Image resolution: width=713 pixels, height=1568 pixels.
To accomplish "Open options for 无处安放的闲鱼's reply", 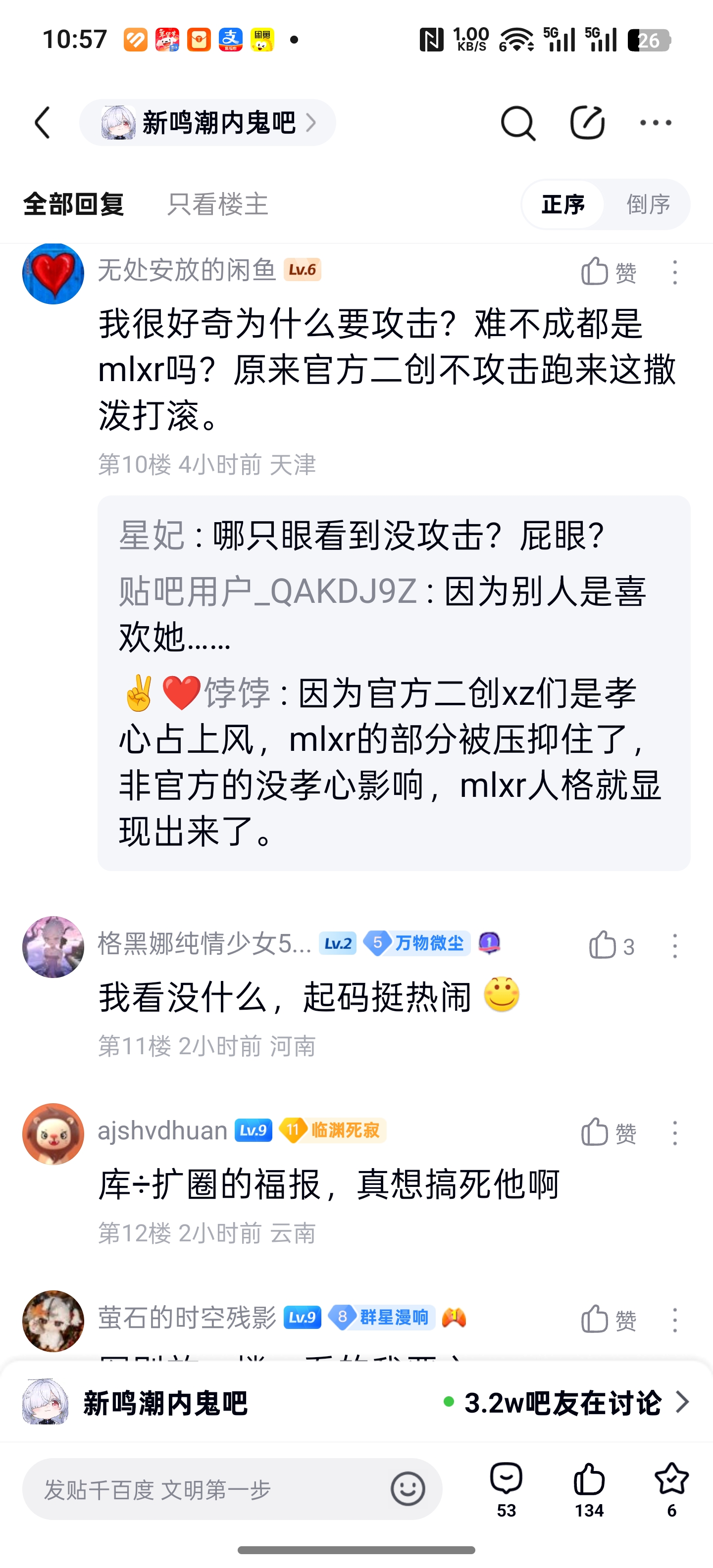I will pos(675,272).
